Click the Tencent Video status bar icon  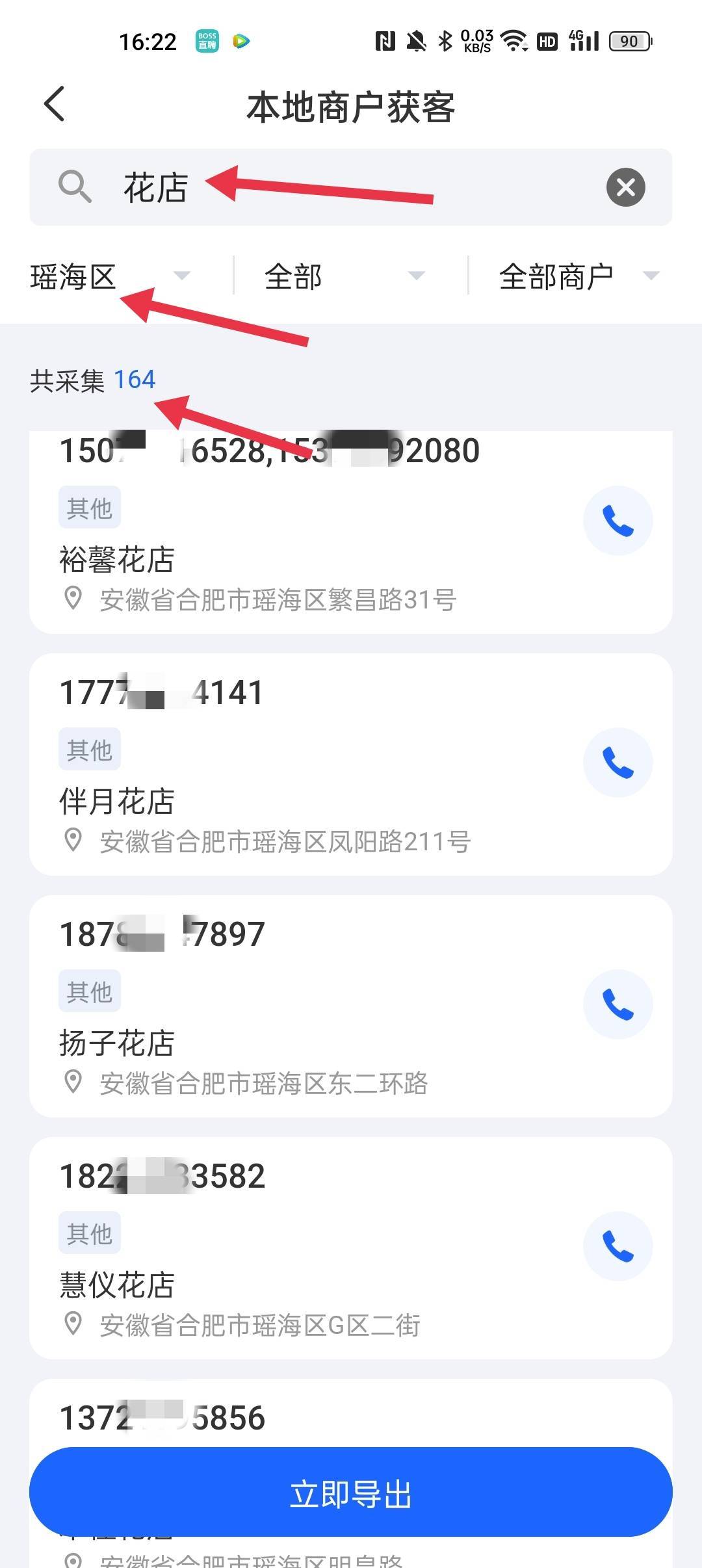[241, 40]
